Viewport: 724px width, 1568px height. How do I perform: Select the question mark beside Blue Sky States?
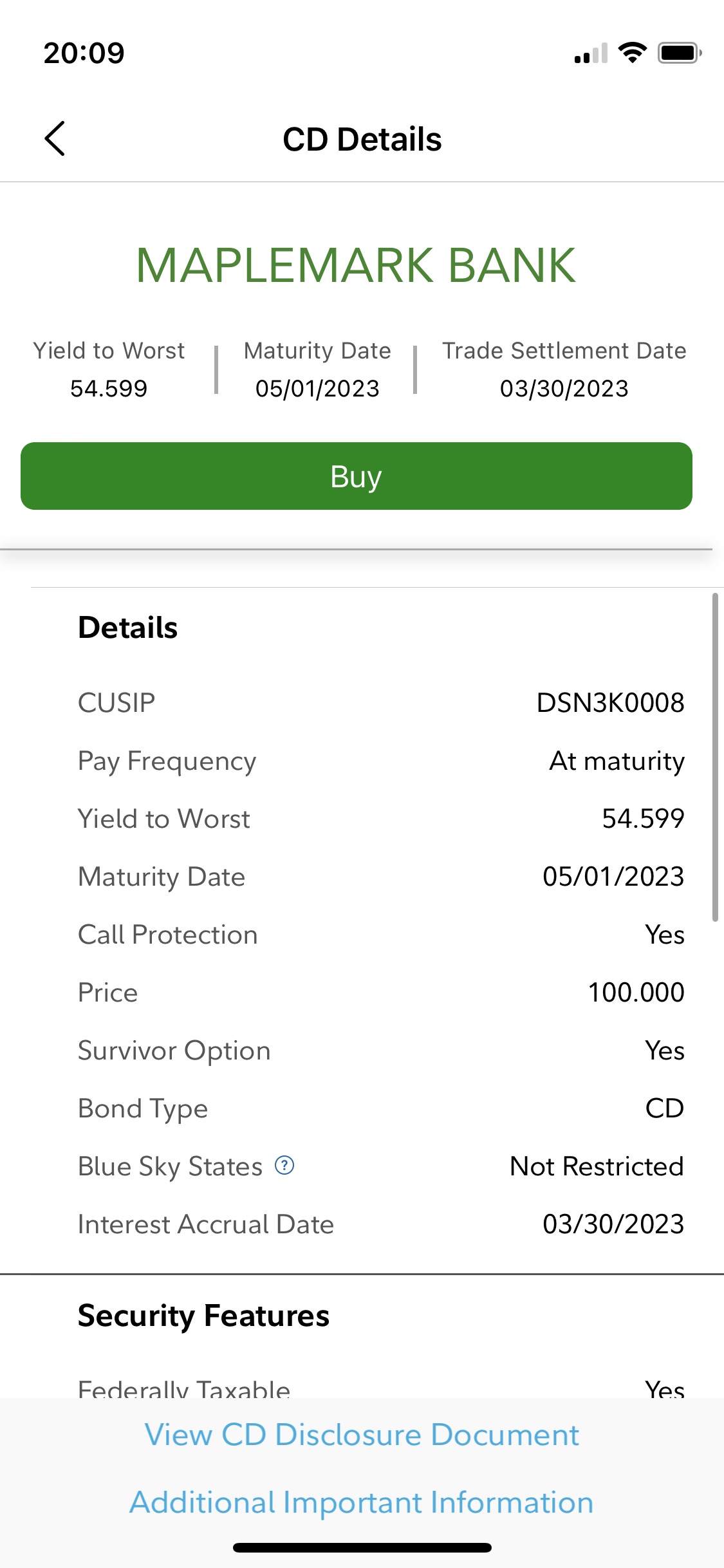pyautogui.click(x=283, y=1165)
